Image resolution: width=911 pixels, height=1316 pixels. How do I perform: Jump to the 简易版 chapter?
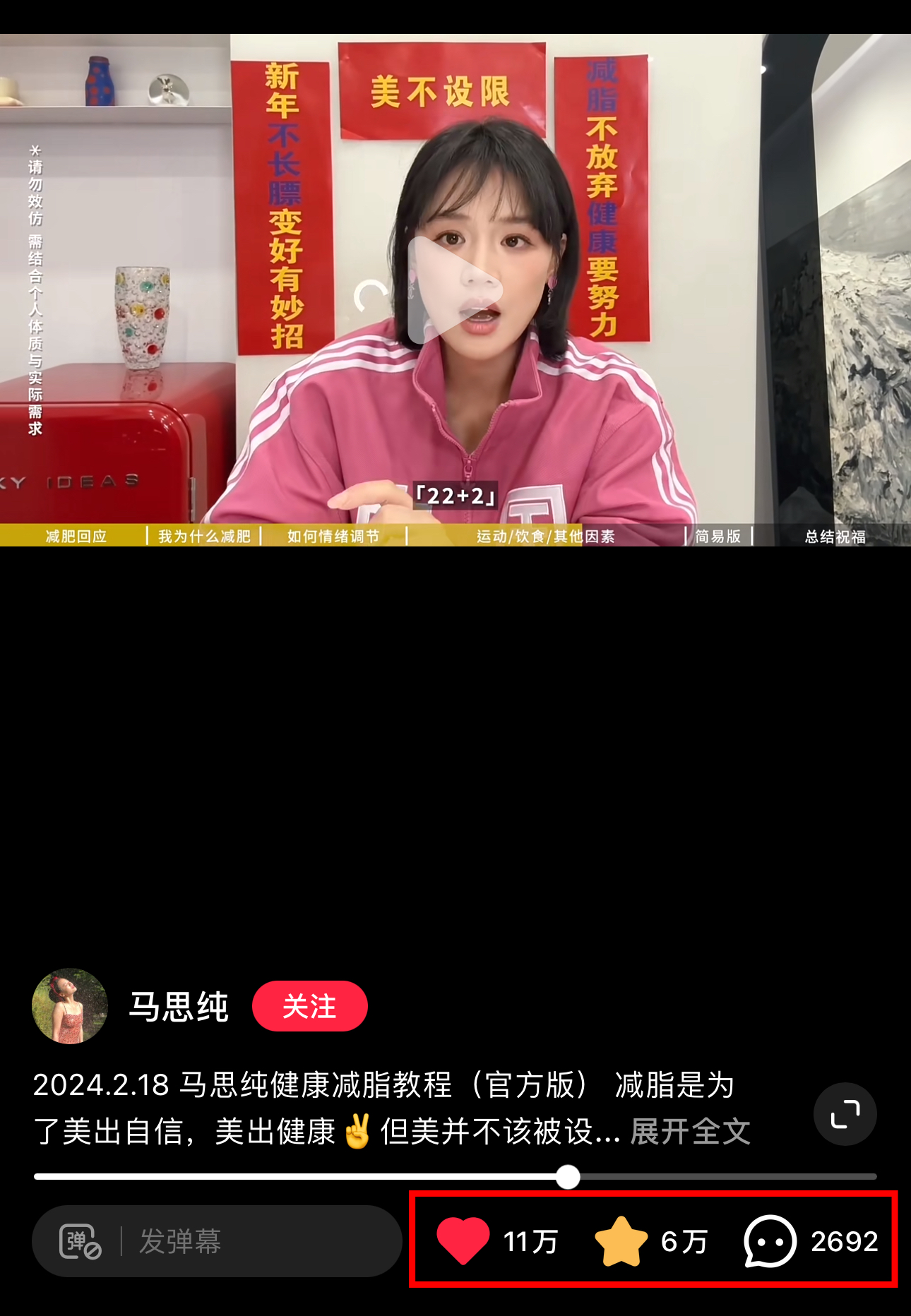click(x=718, y=536)
